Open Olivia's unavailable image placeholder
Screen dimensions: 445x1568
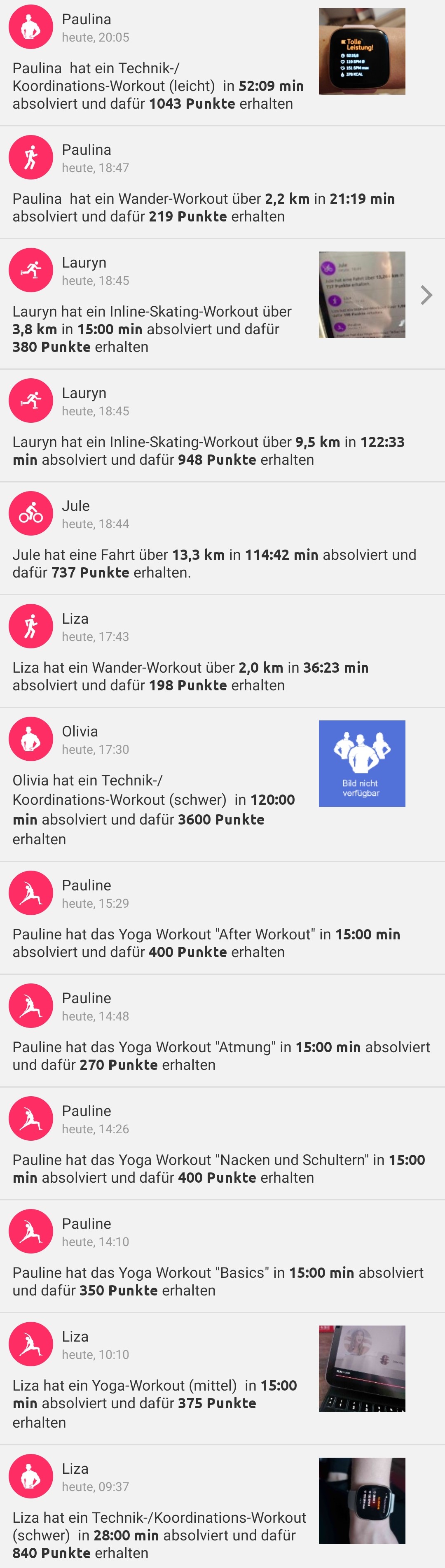(x=361, y=763)
